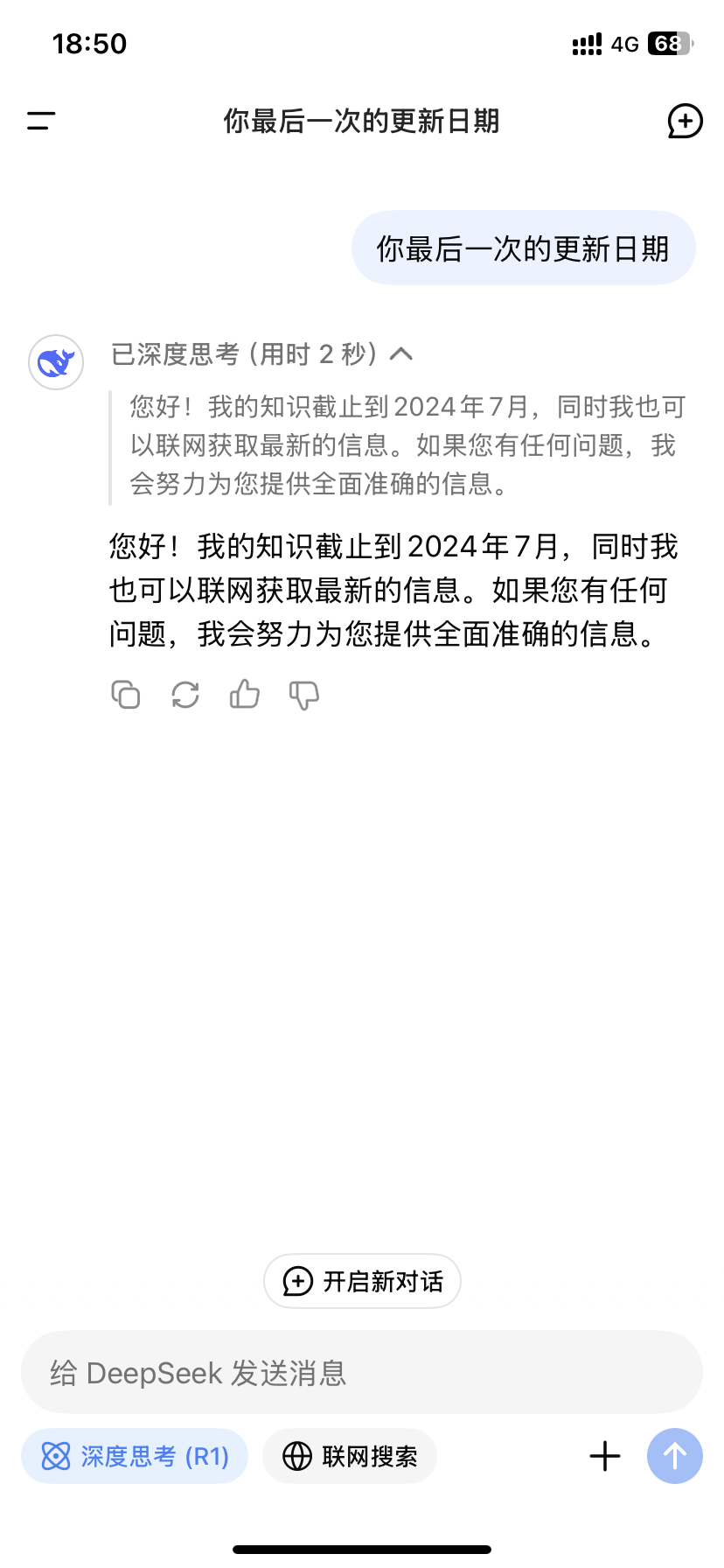Copy the response text

pos(126,695)
